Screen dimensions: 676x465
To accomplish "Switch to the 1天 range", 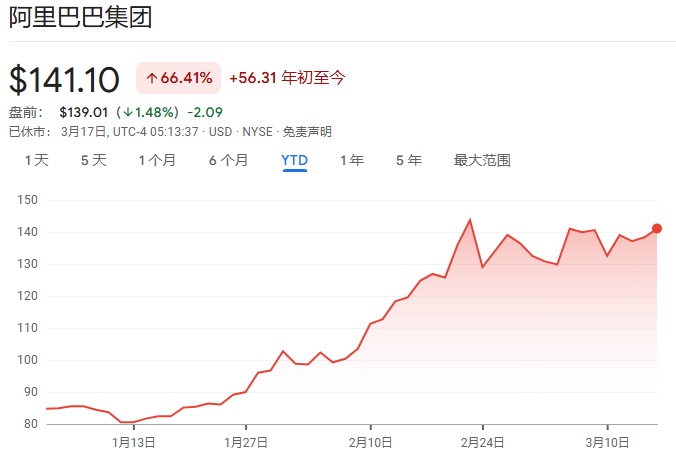I will coord(37,160).
